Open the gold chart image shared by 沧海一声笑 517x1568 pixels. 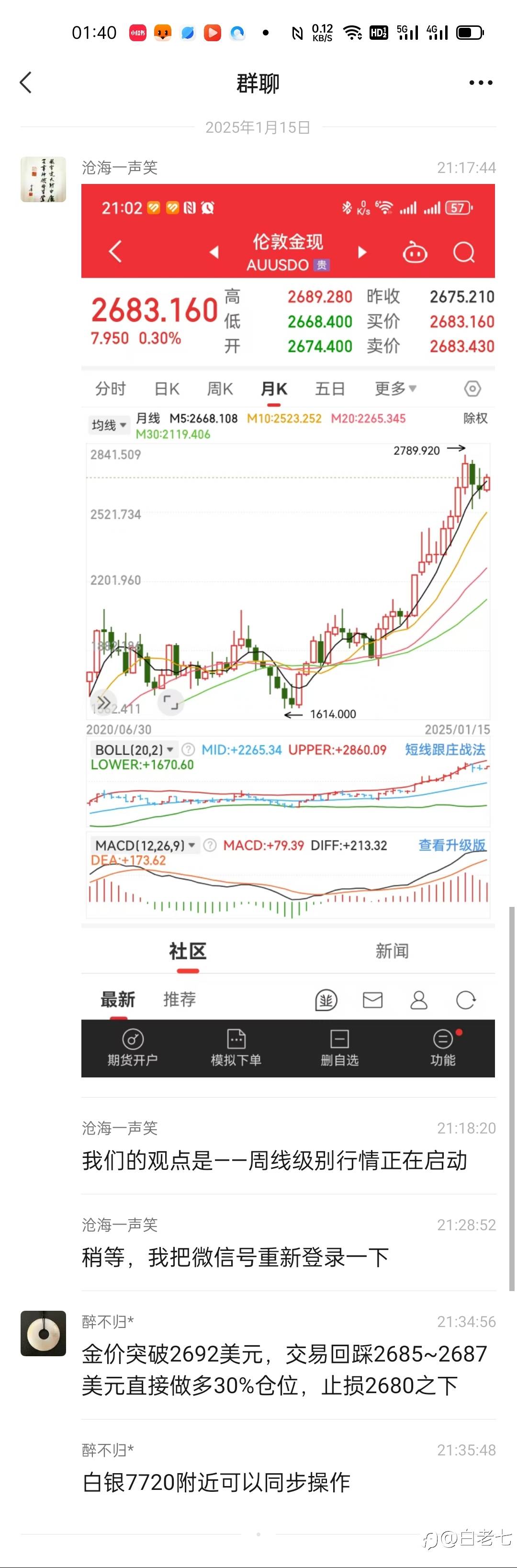(x=288, y=630)
